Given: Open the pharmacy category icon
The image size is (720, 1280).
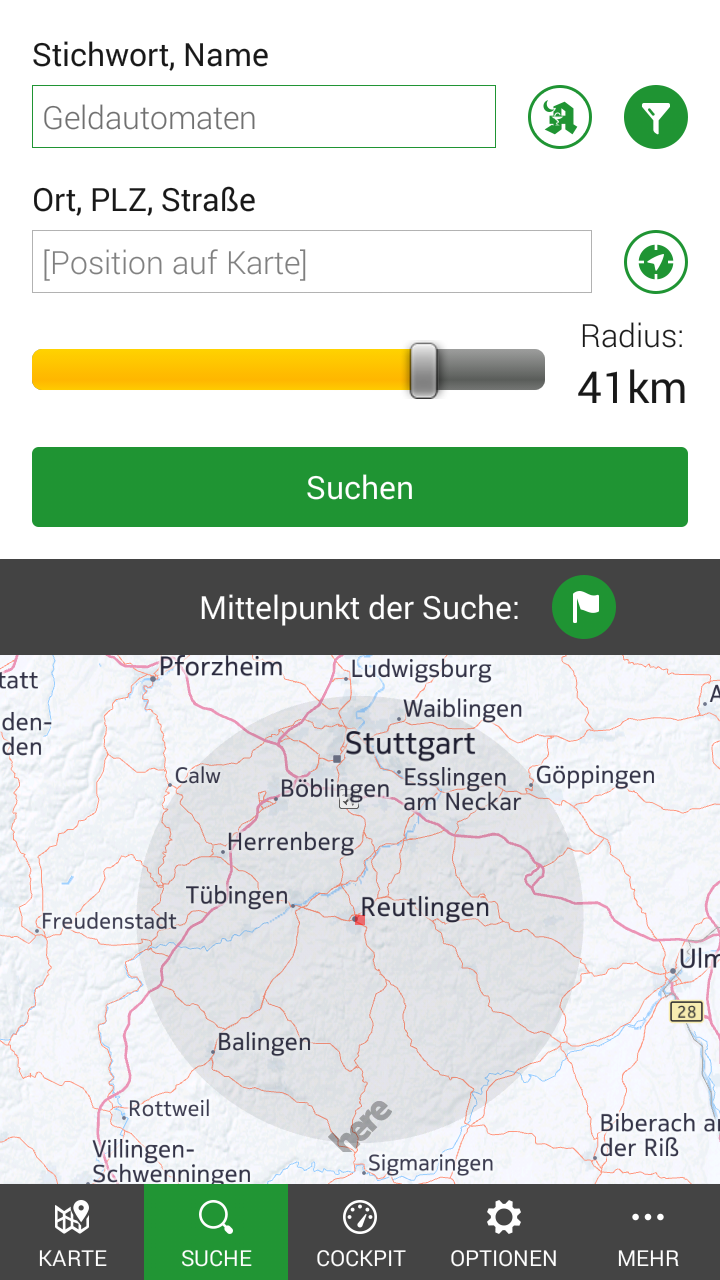Looking at the screenshot, I should 560,117.
